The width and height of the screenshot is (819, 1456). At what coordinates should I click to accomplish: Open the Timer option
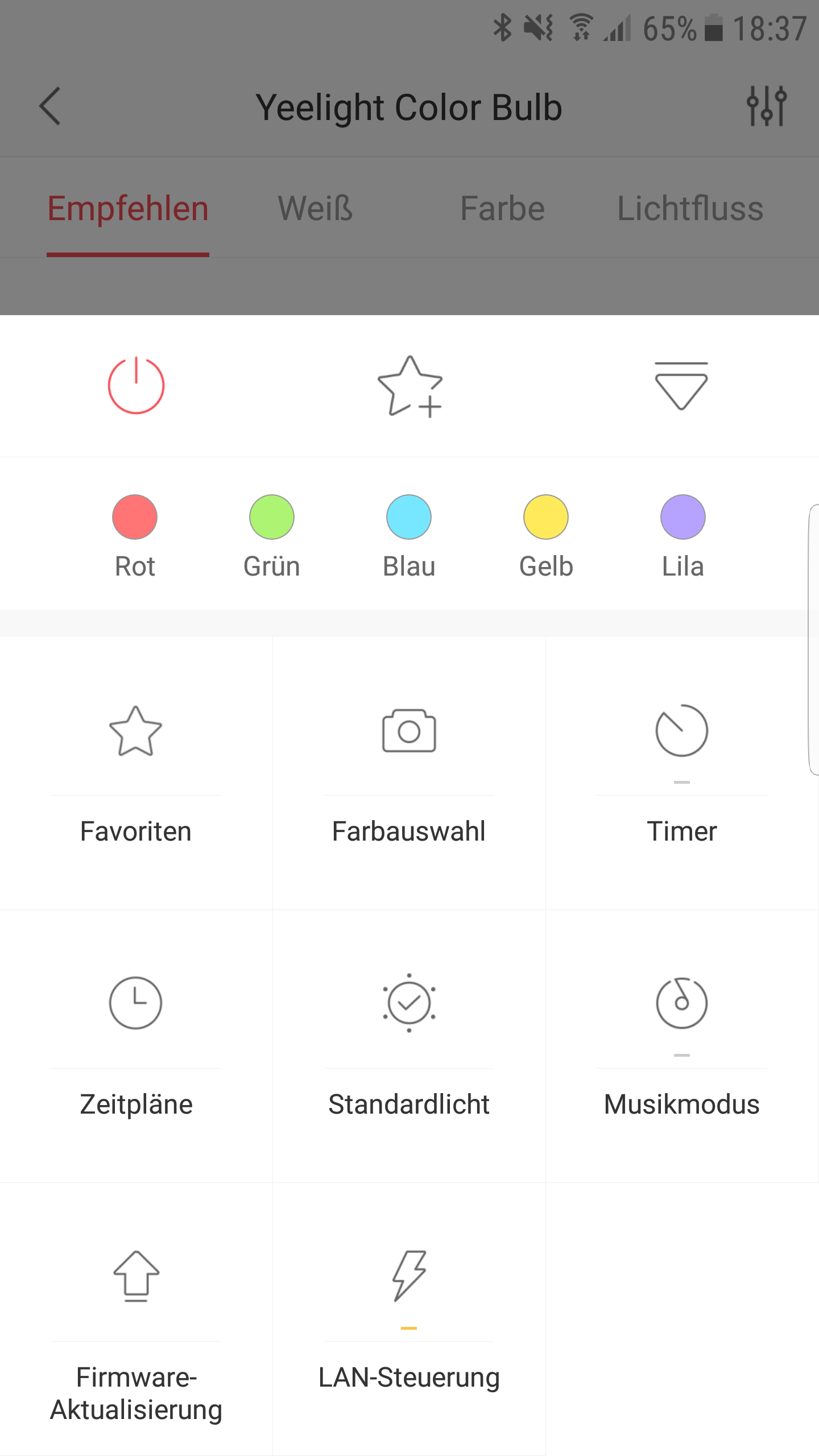pos(682,773)
